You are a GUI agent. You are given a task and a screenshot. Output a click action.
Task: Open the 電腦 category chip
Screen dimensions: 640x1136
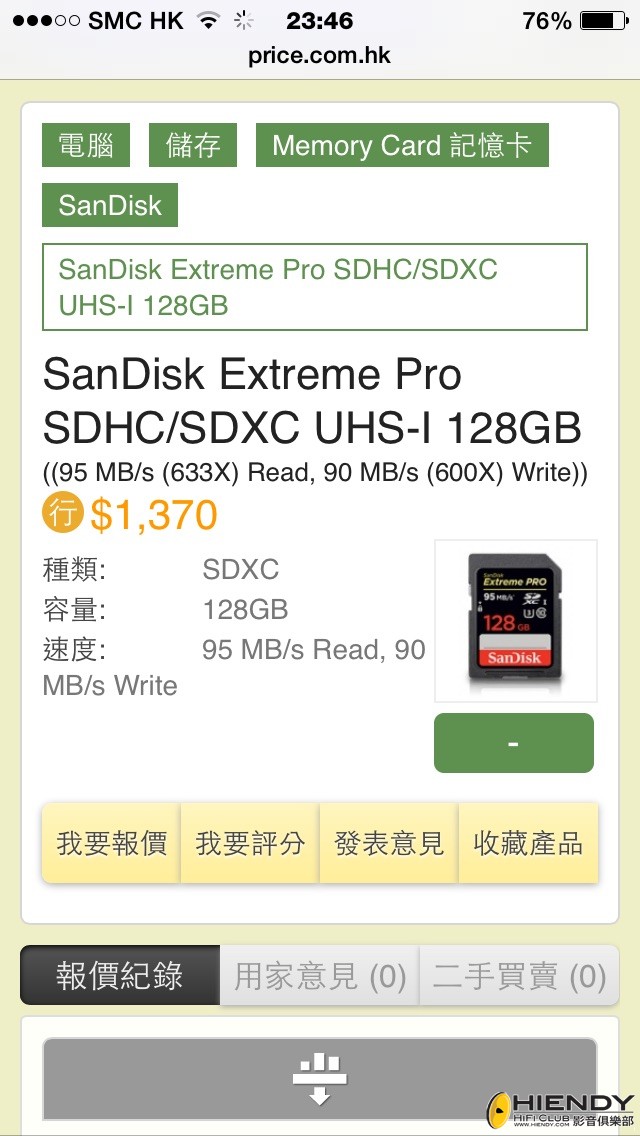coord(86,146)
